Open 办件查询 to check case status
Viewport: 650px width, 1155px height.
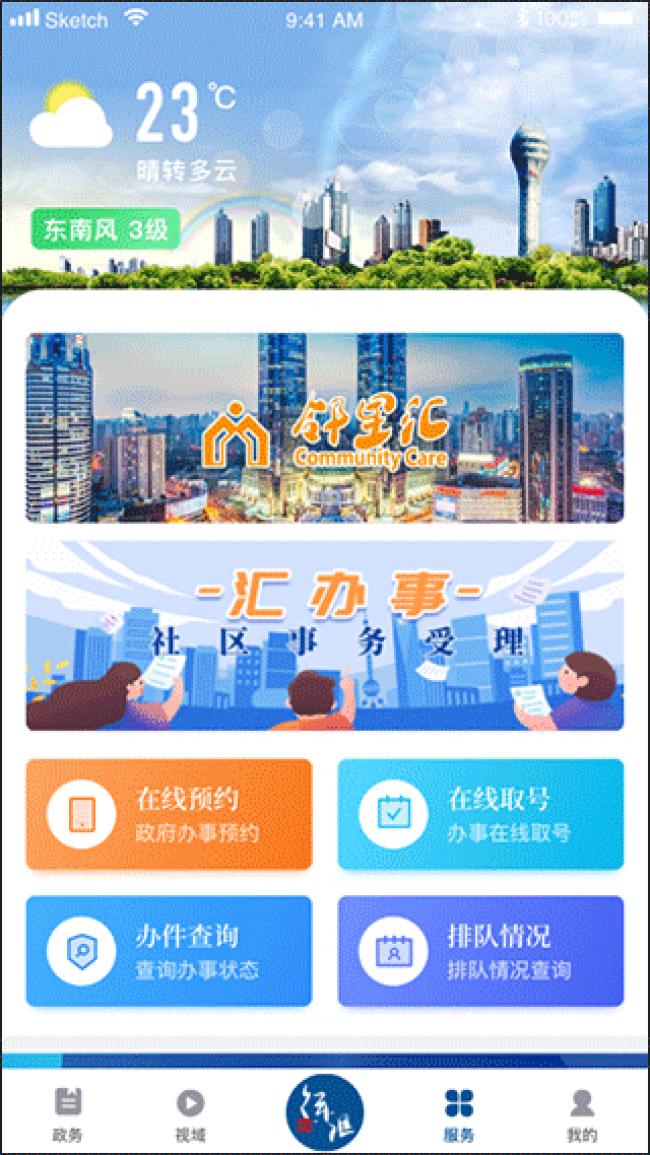click(x=169, y=951)
